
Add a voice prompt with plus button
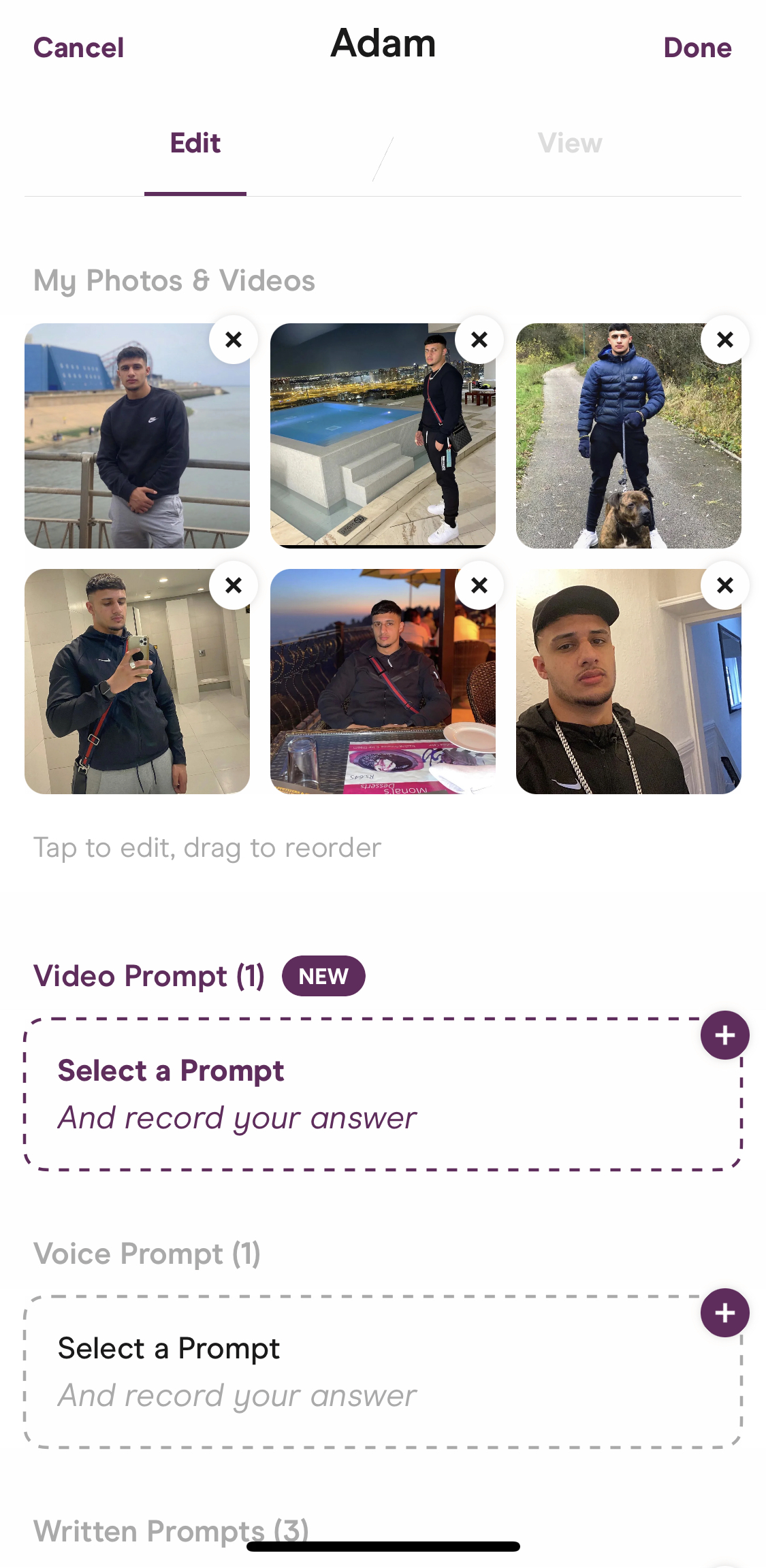pos(725,1313)
